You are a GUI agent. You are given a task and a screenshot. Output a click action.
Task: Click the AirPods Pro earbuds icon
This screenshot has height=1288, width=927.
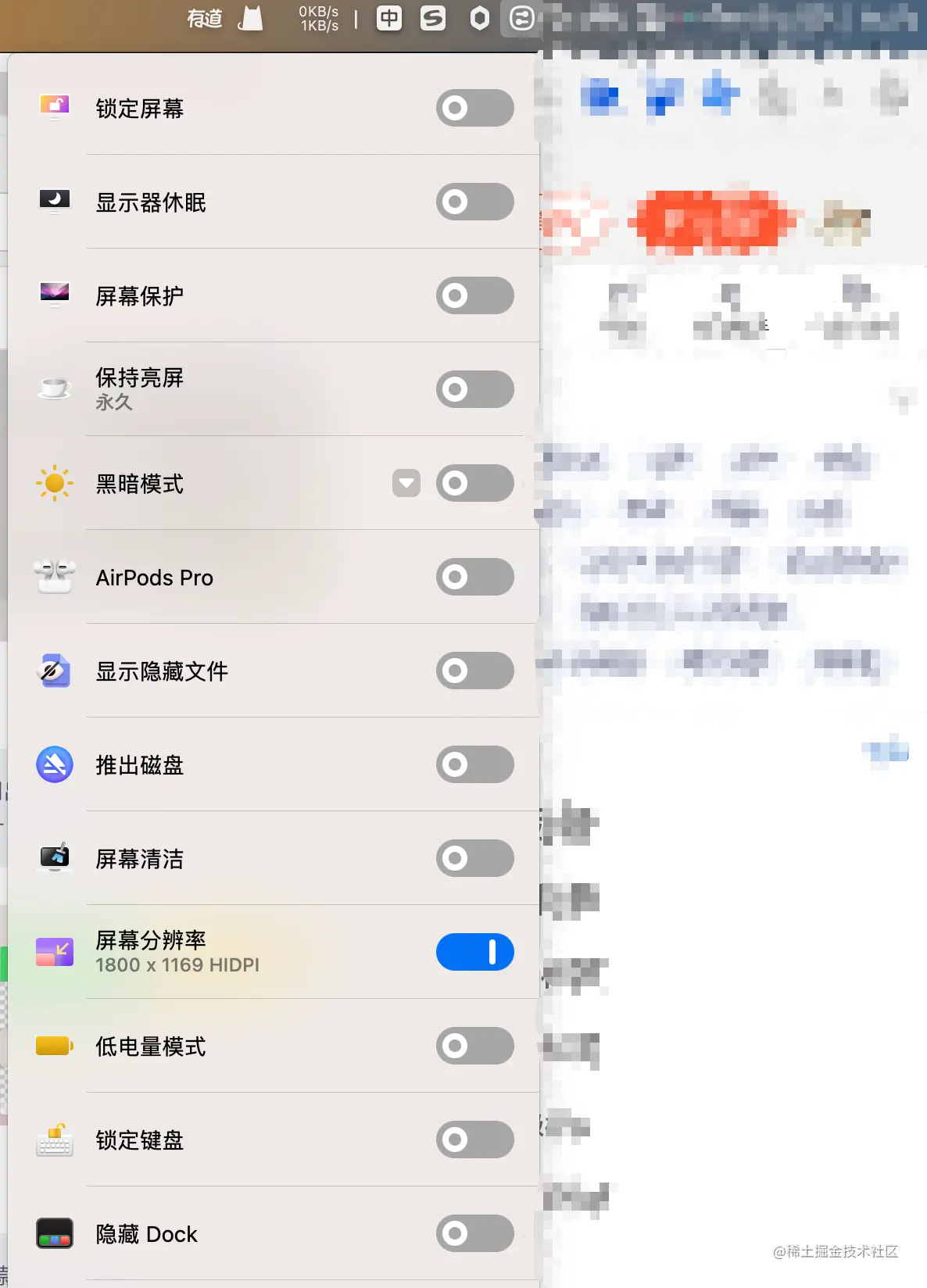point(53,577)
